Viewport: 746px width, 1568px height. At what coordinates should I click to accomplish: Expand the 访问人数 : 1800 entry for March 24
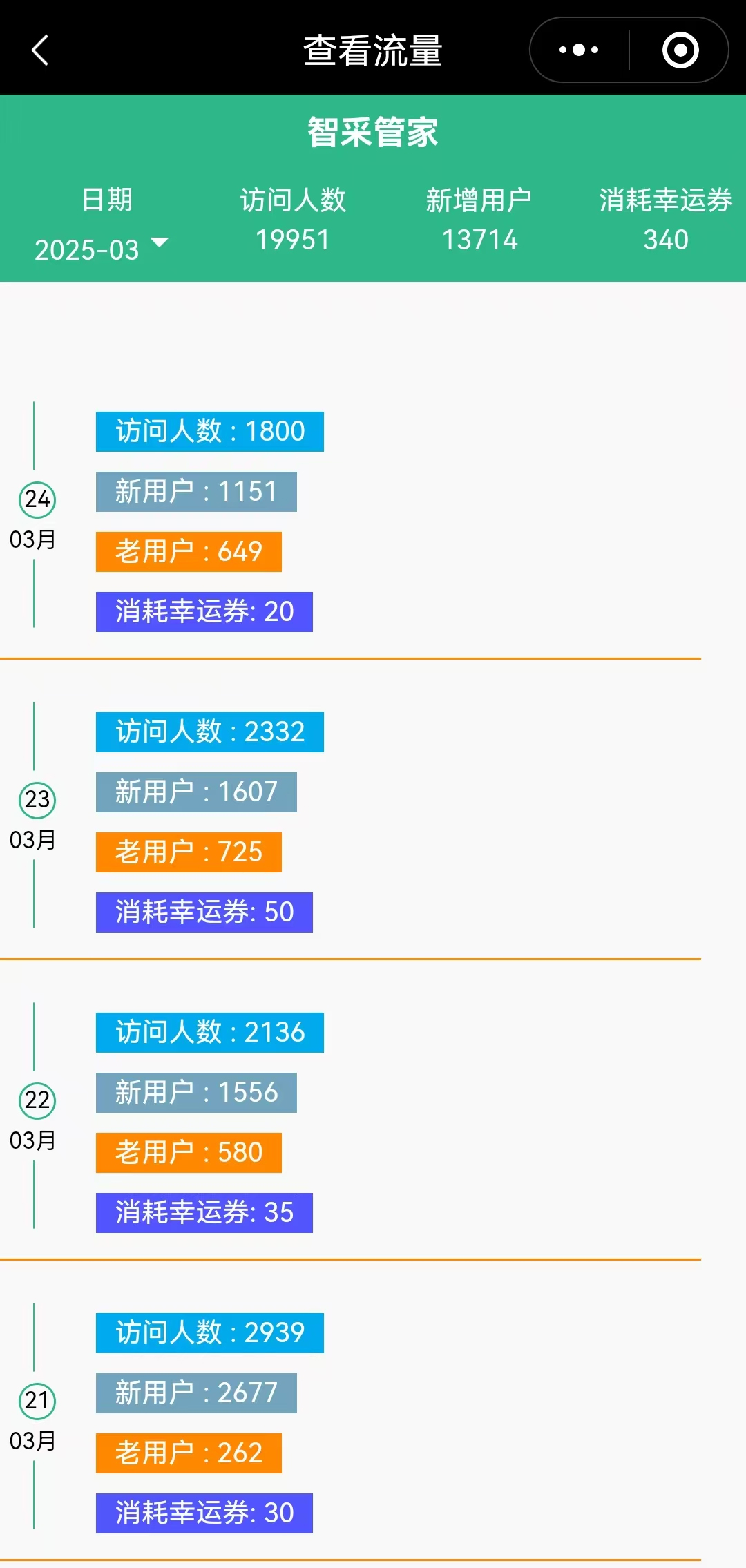209,430
